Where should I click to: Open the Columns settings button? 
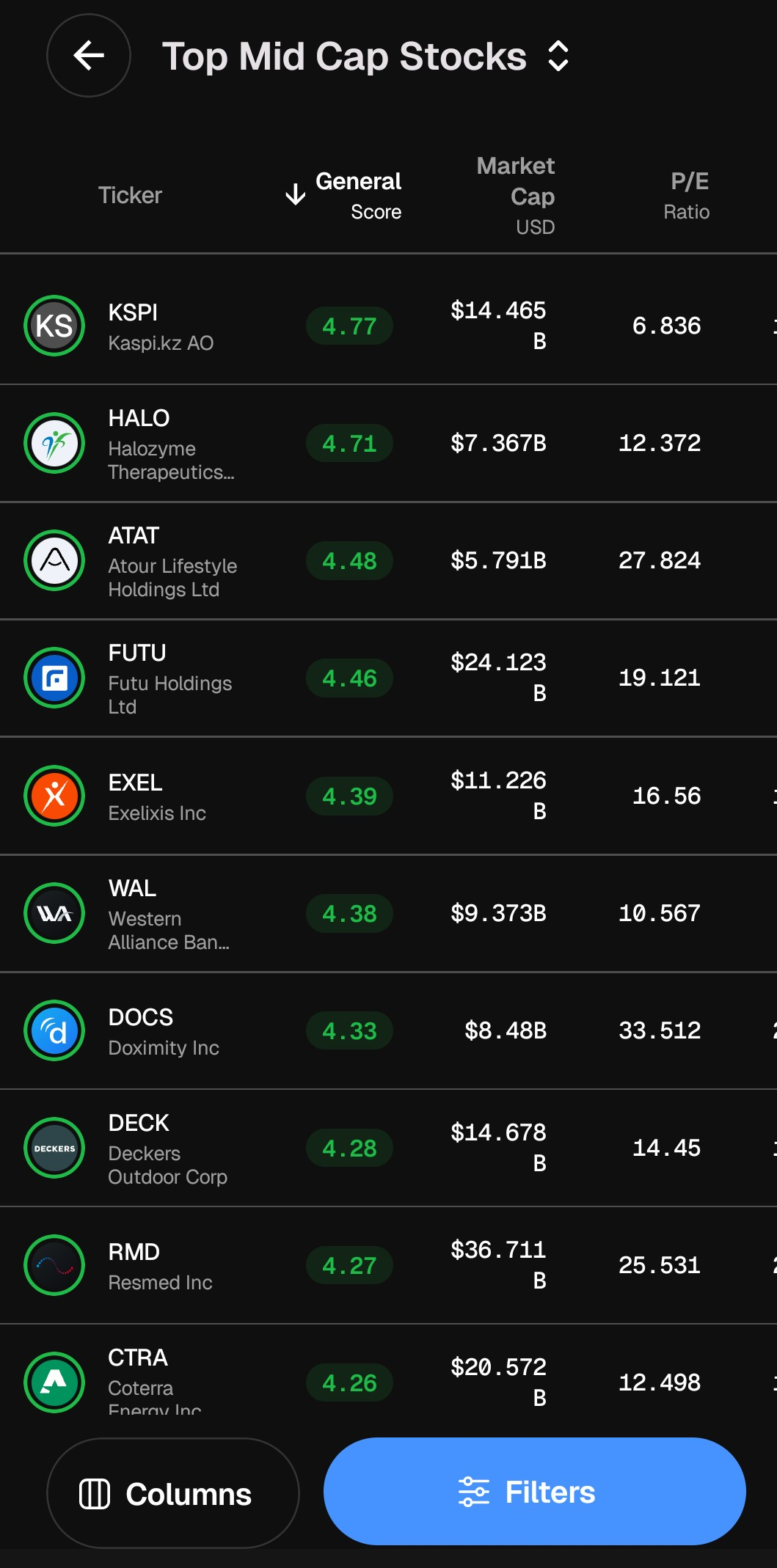pyautogui.click(x=173, y=1493)
